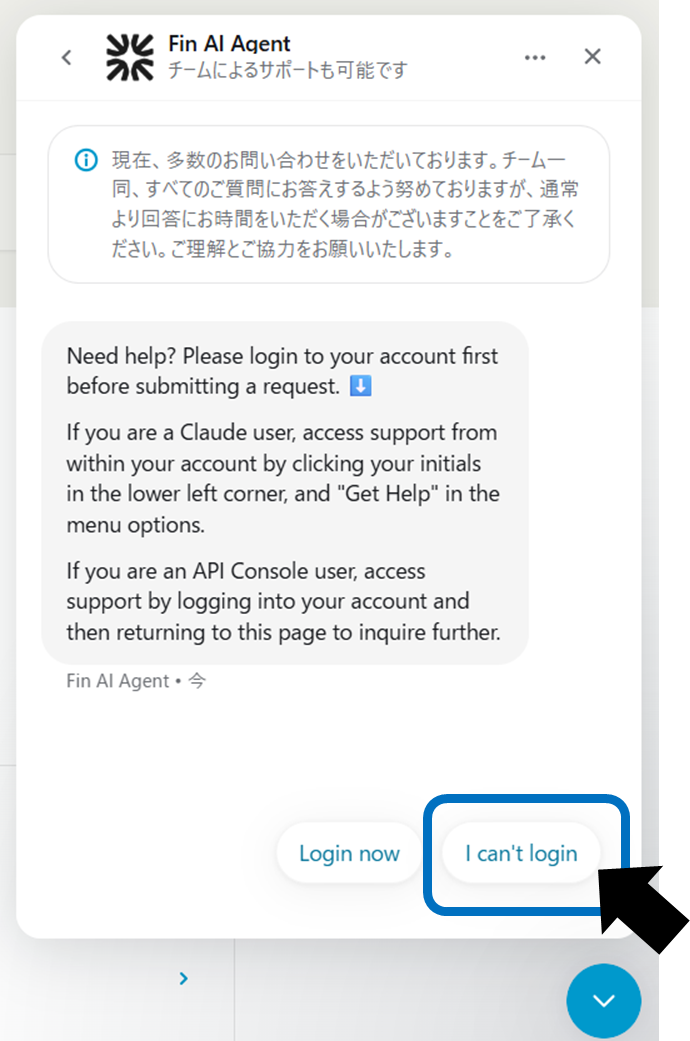Screen dimensions: 690x1041
Task: Choose the Login now reply
Action: [349, 853]
